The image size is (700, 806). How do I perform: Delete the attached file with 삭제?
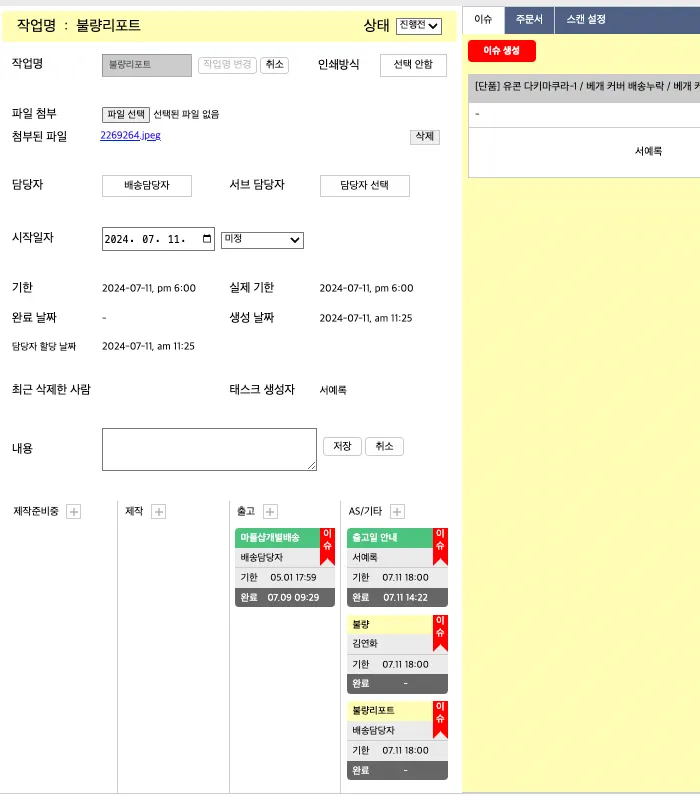coord(424,137)
